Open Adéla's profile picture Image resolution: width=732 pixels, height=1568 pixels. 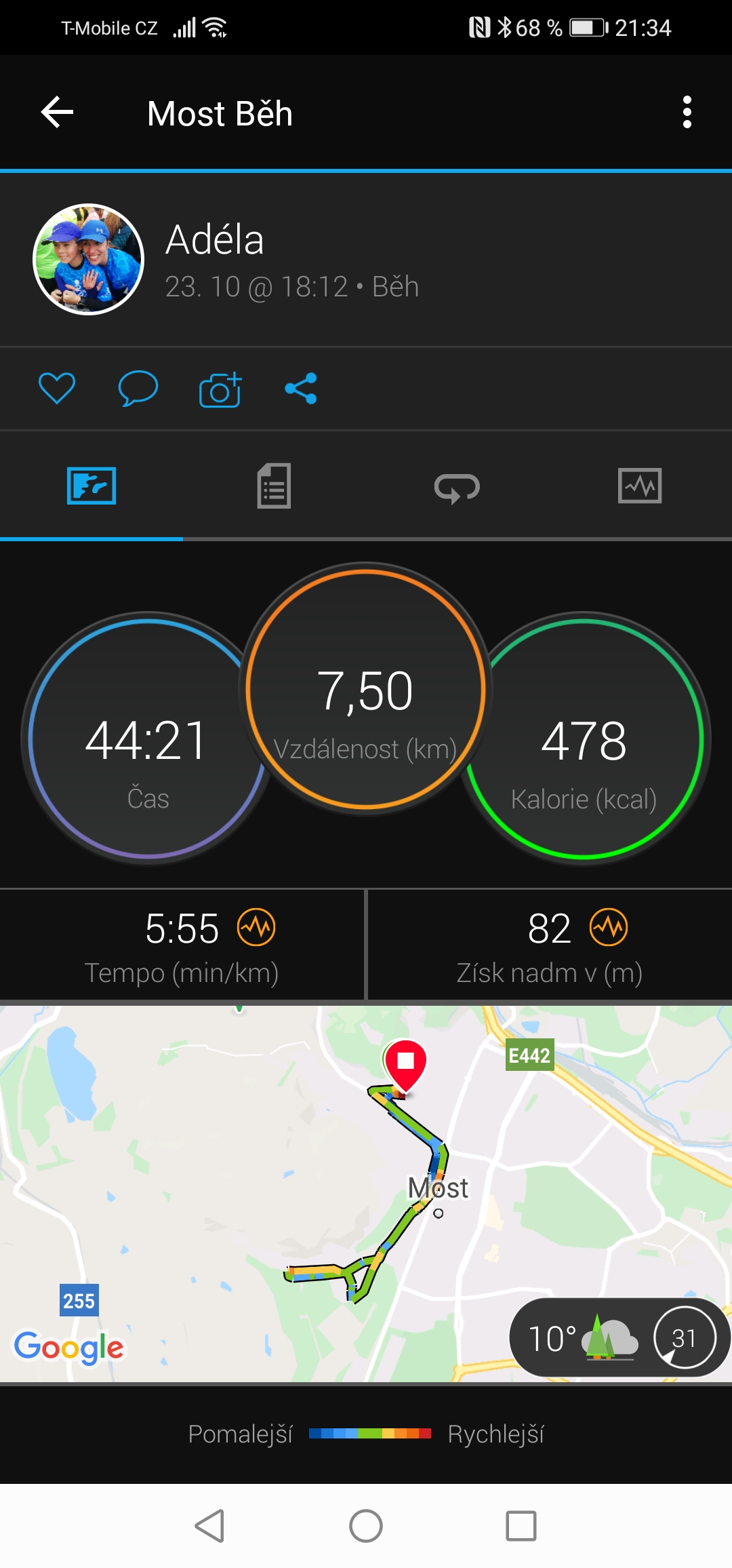(x=89, y=259)
